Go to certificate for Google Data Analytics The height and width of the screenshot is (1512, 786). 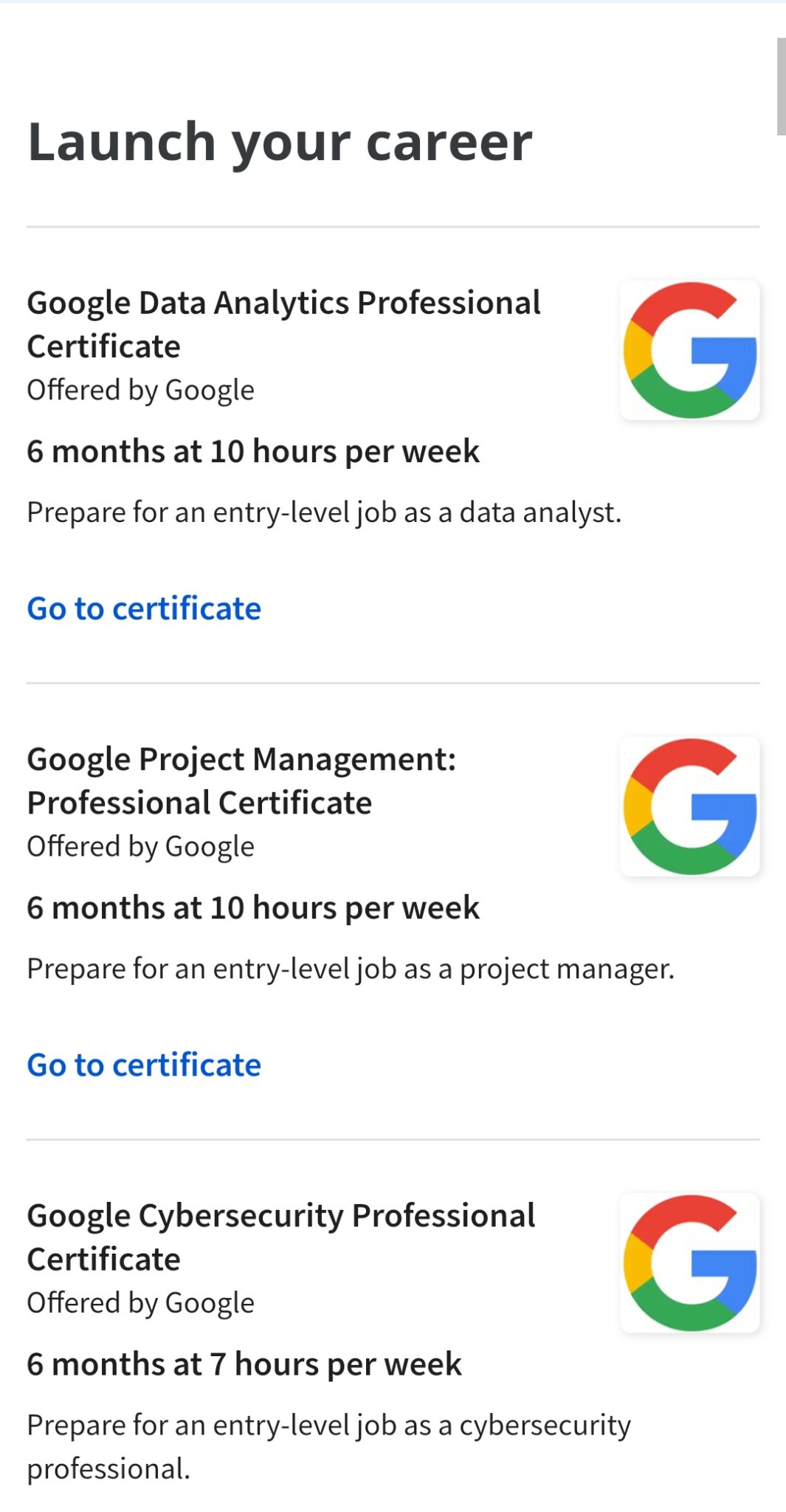click(144, 609)
